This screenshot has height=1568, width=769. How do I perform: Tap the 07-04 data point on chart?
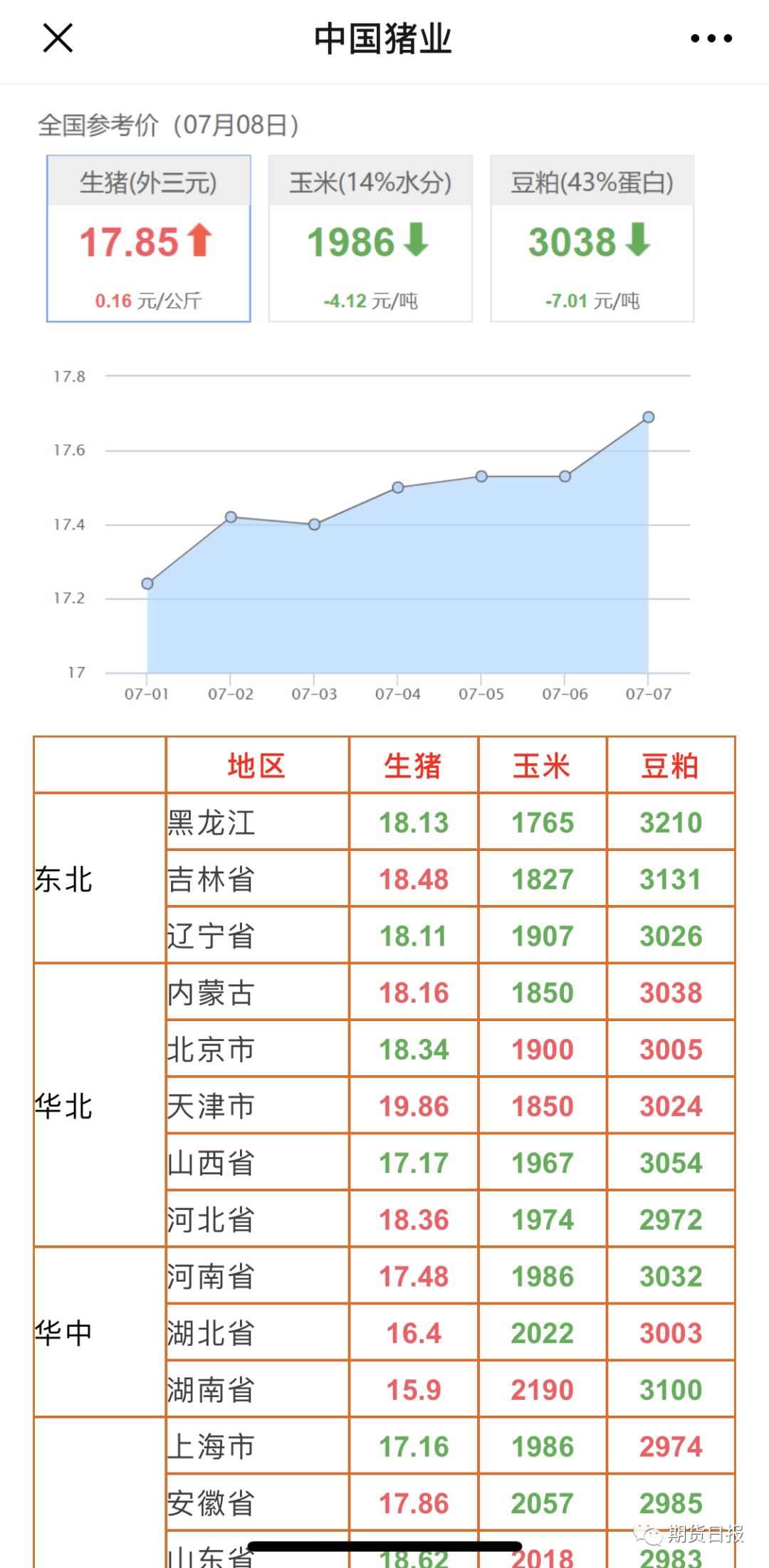pos(398,487)
